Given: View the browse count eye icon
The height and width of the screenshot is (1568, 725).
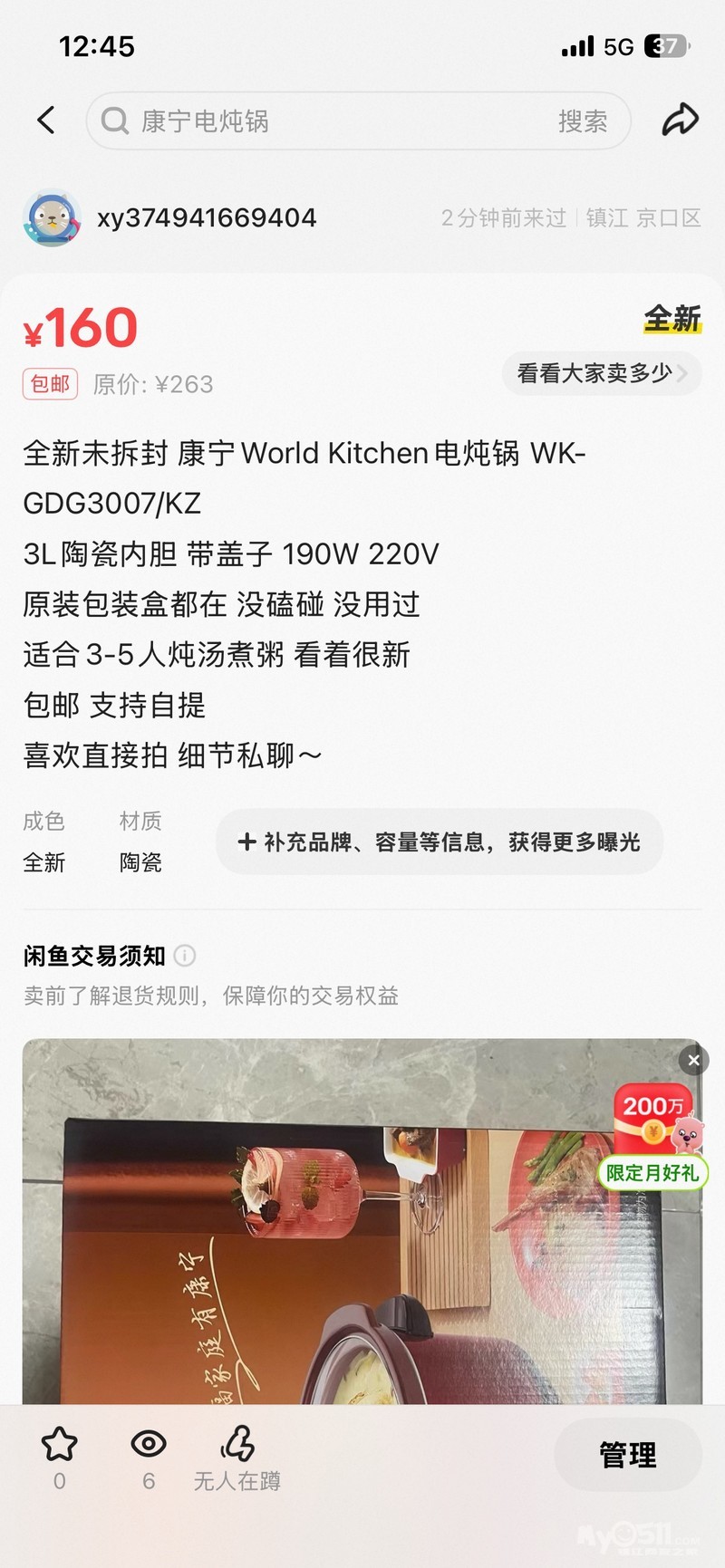Looking at the screenshot, I should (149, 1444).
